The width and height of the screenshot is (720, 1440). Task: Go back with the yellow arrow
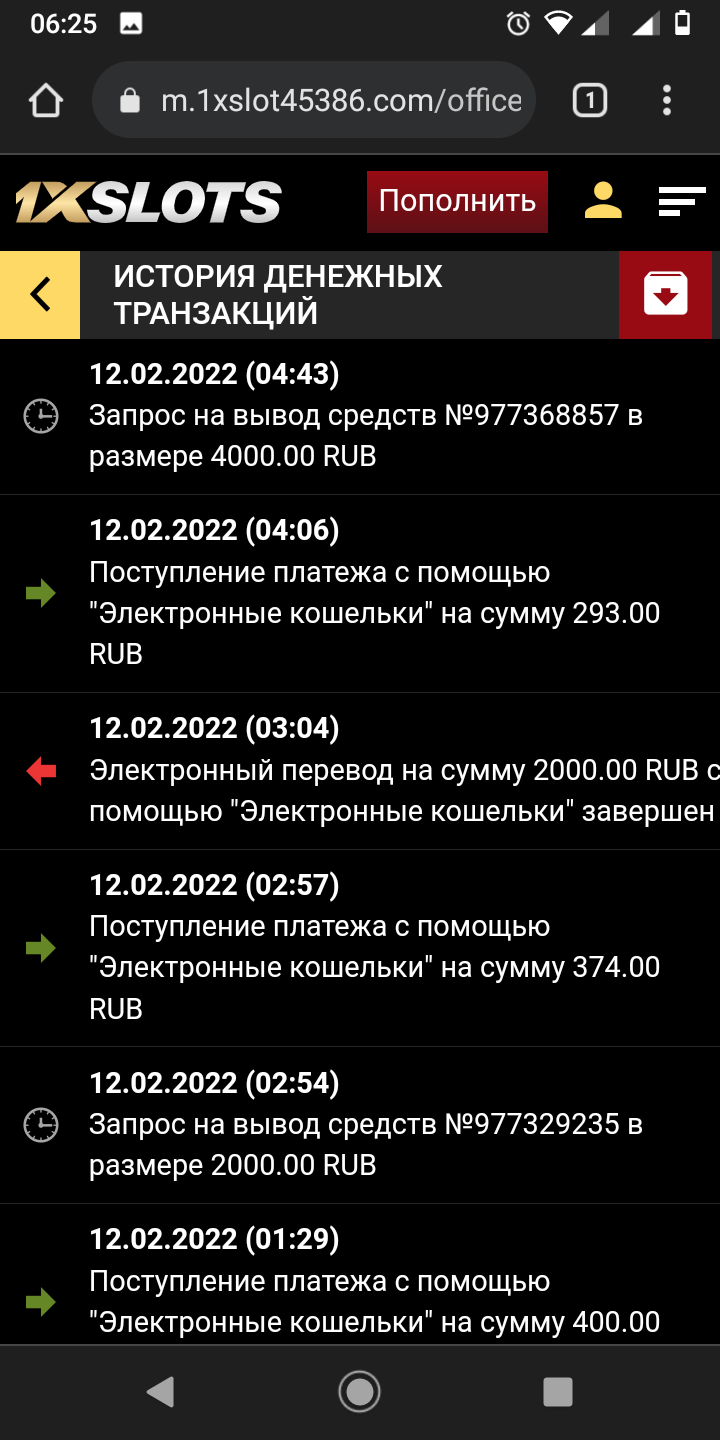pos(40,295)
